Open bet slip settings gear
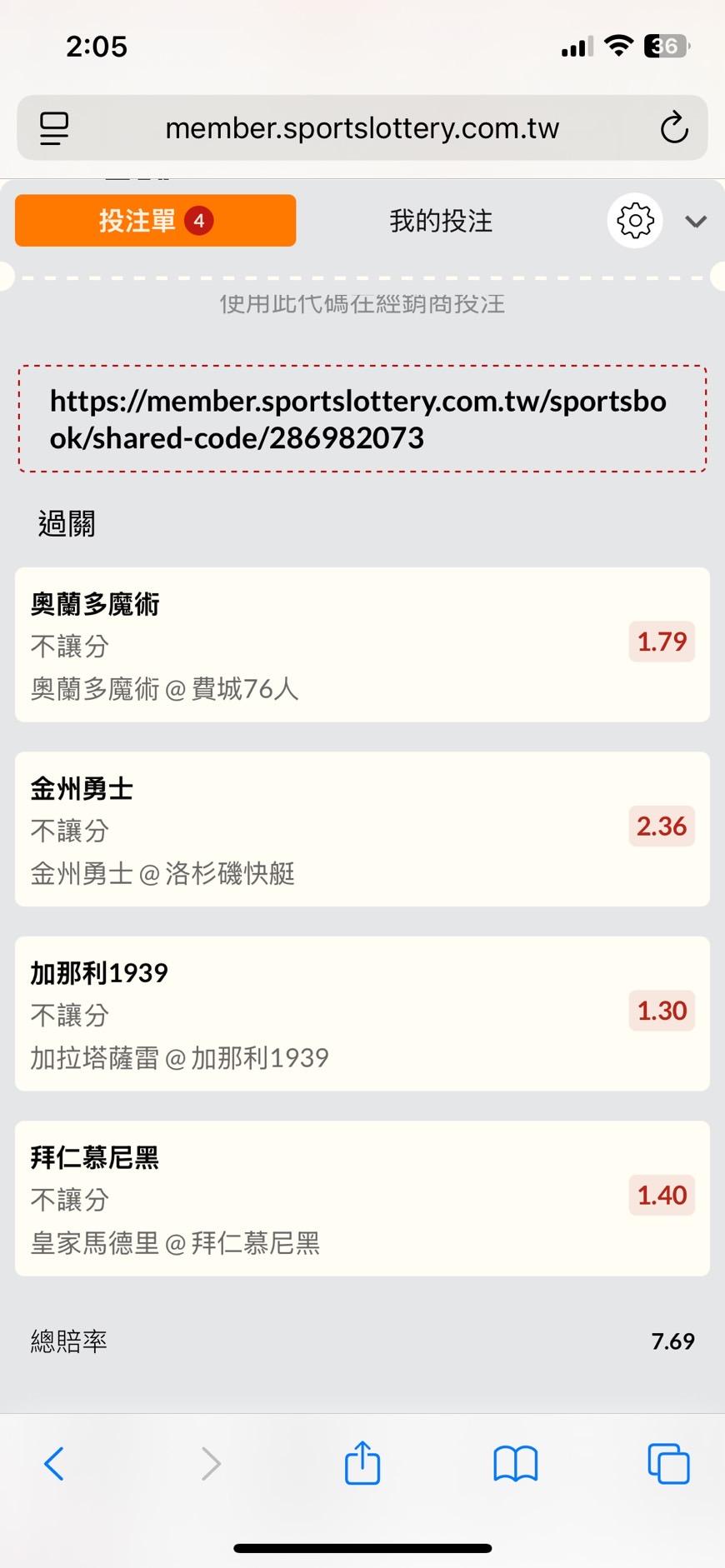Image resolution: width=725 pixels, height=1568 pixels. tap(635, 221)
